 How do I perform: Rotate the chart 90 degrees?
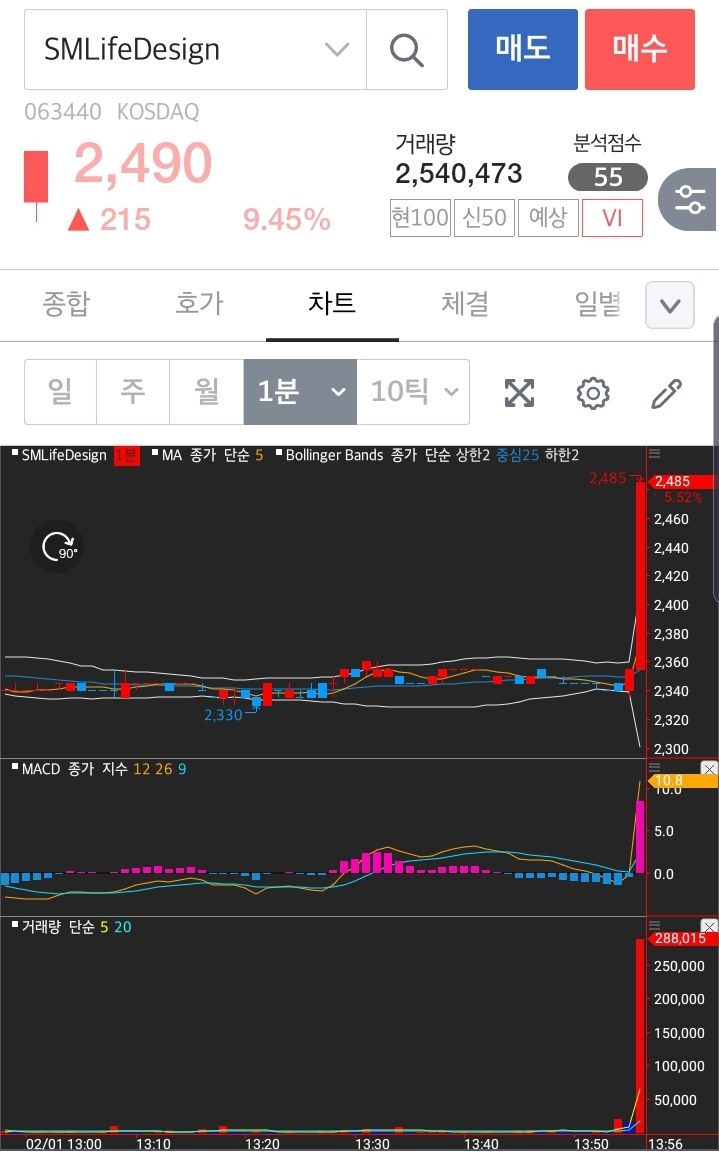click(x=57, y=547)
